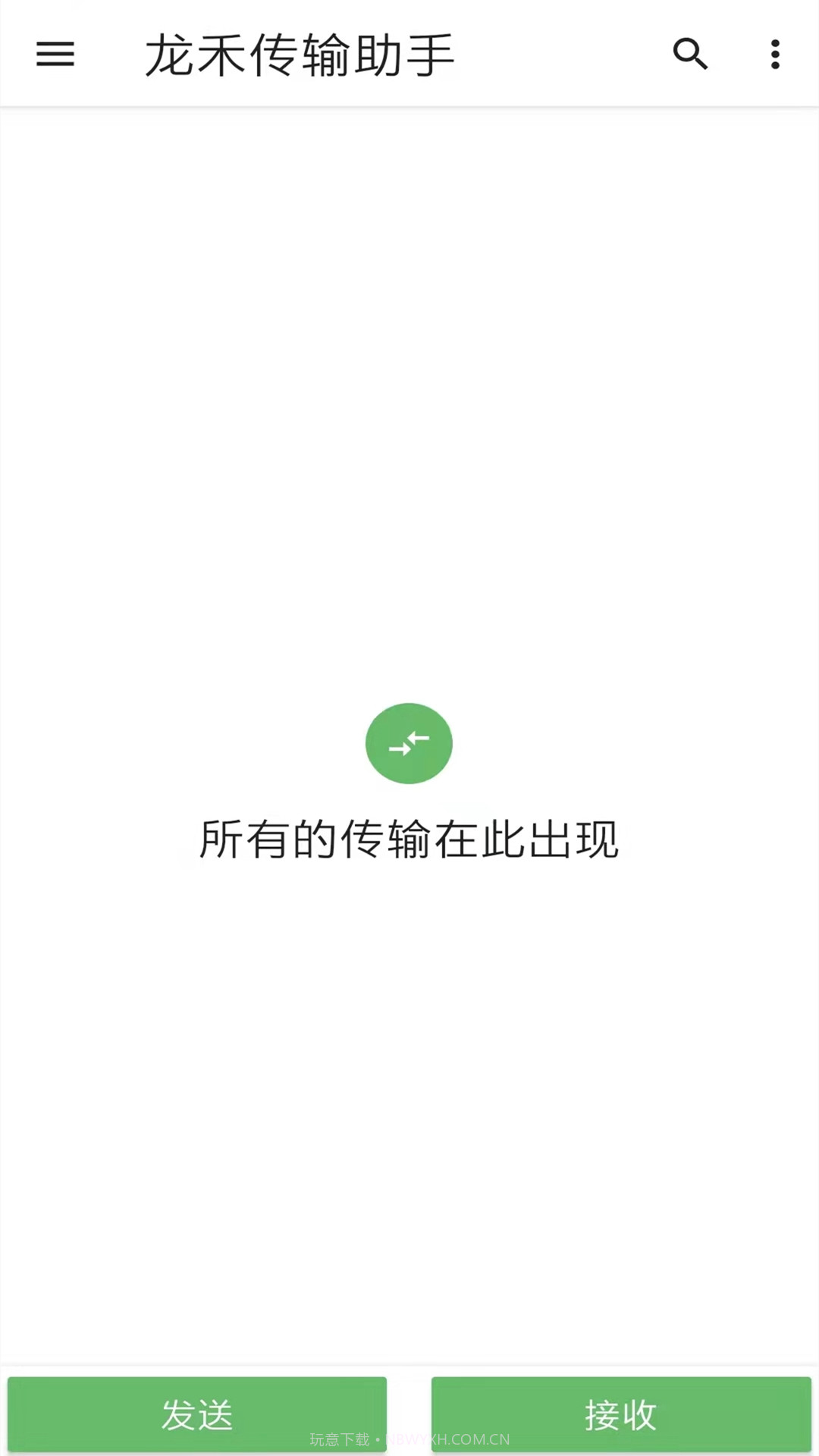Select the circular transfer status icon
This screenshot has width=819, height=1456.
point(409,742)
